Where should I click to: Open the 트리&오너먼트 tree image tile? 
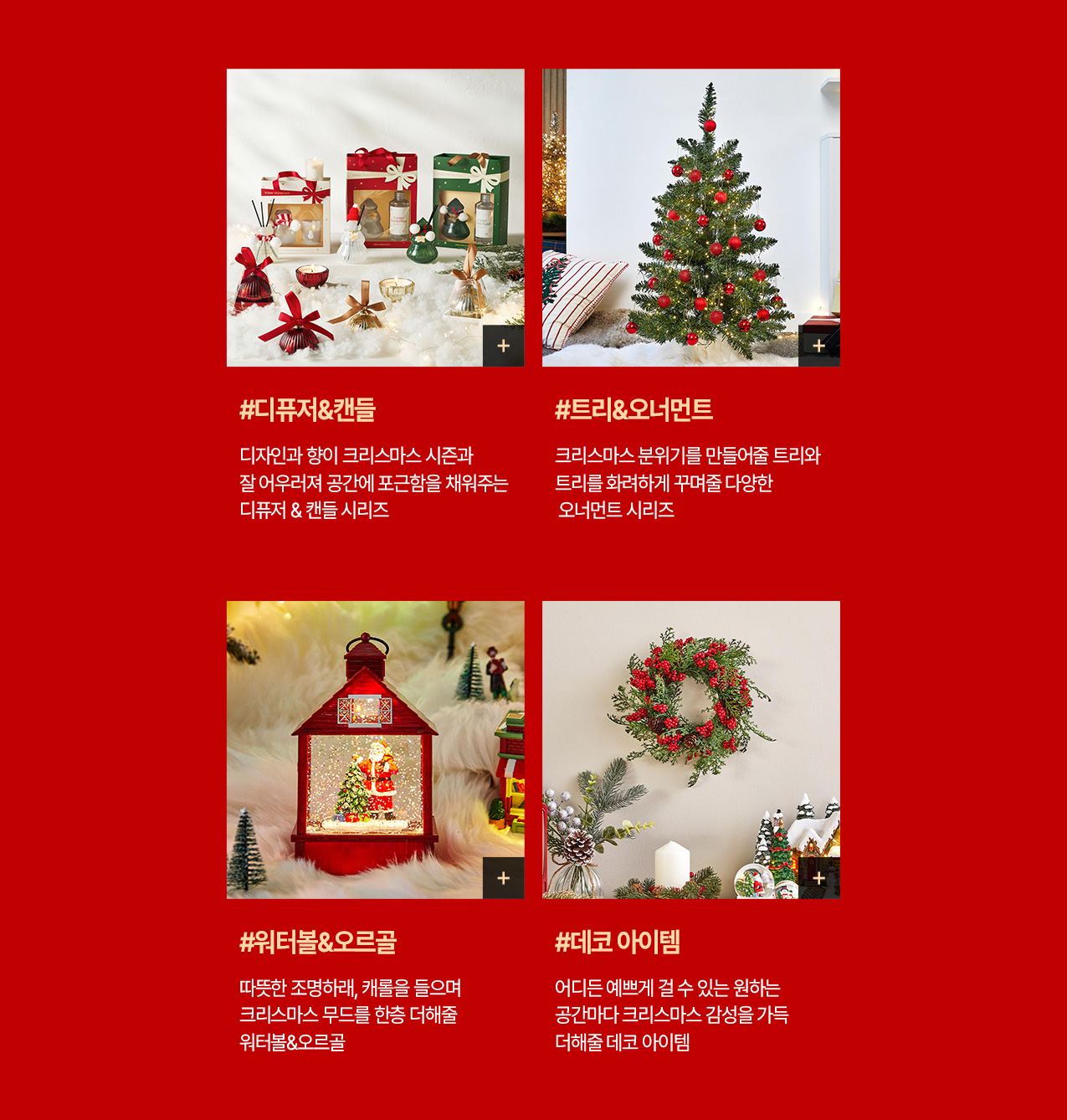click(x=690, y=217)
